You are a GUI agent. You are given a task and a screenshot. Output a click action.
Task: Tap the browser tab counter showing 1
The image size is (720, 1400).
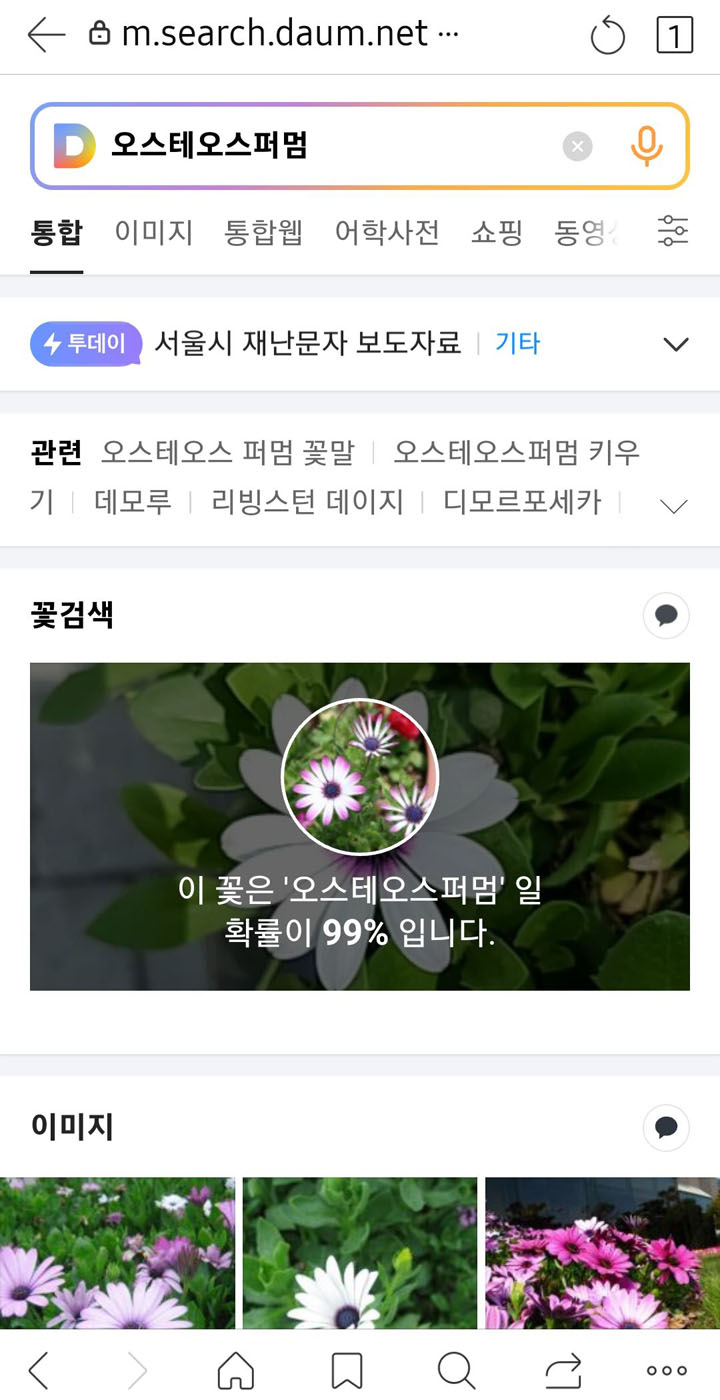[676, 35]
